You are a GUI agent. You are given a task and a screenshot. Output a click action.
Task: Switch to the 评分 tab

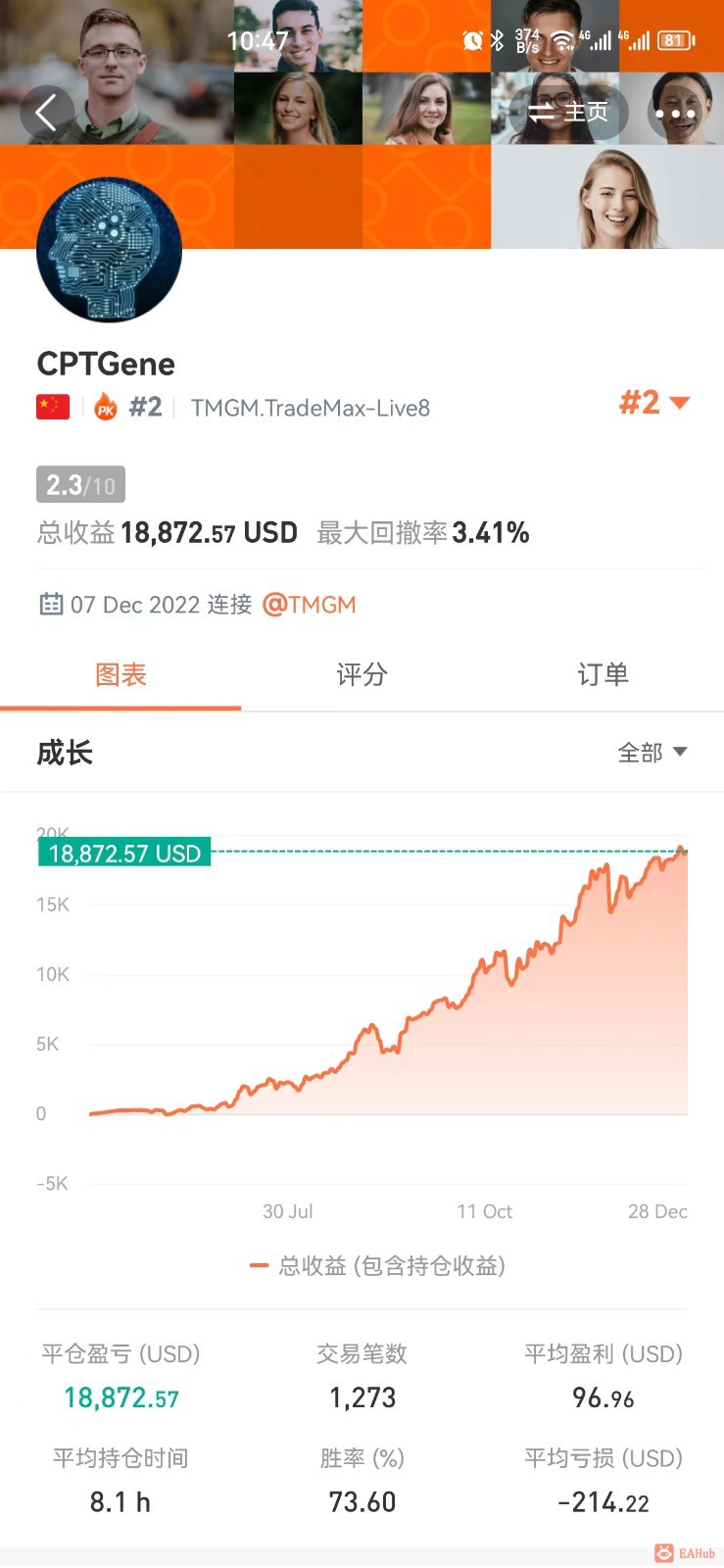pos(362,674)
